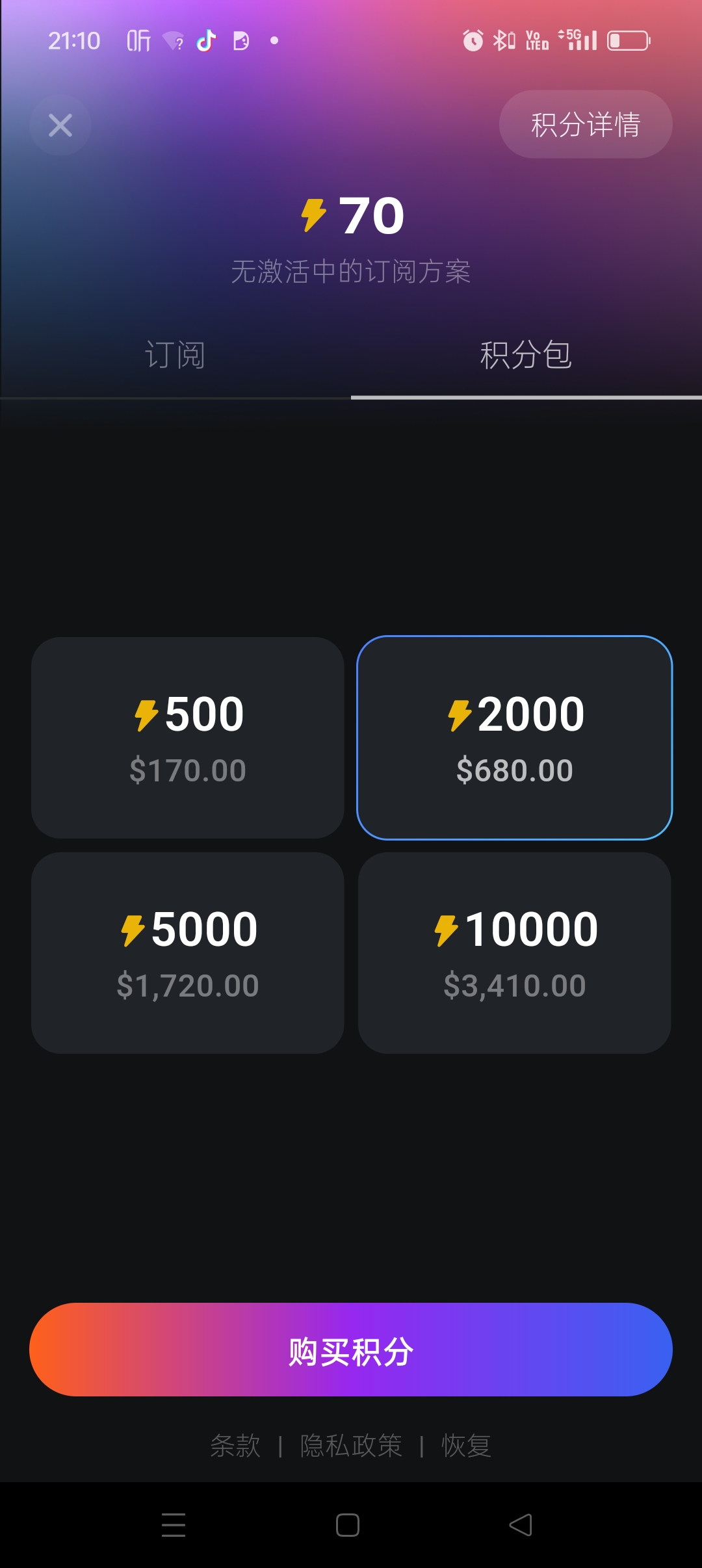The height and width of the screenshot is (1568, 702).
Task: Open the 条款 terms link
Action: click(235, 1446)
